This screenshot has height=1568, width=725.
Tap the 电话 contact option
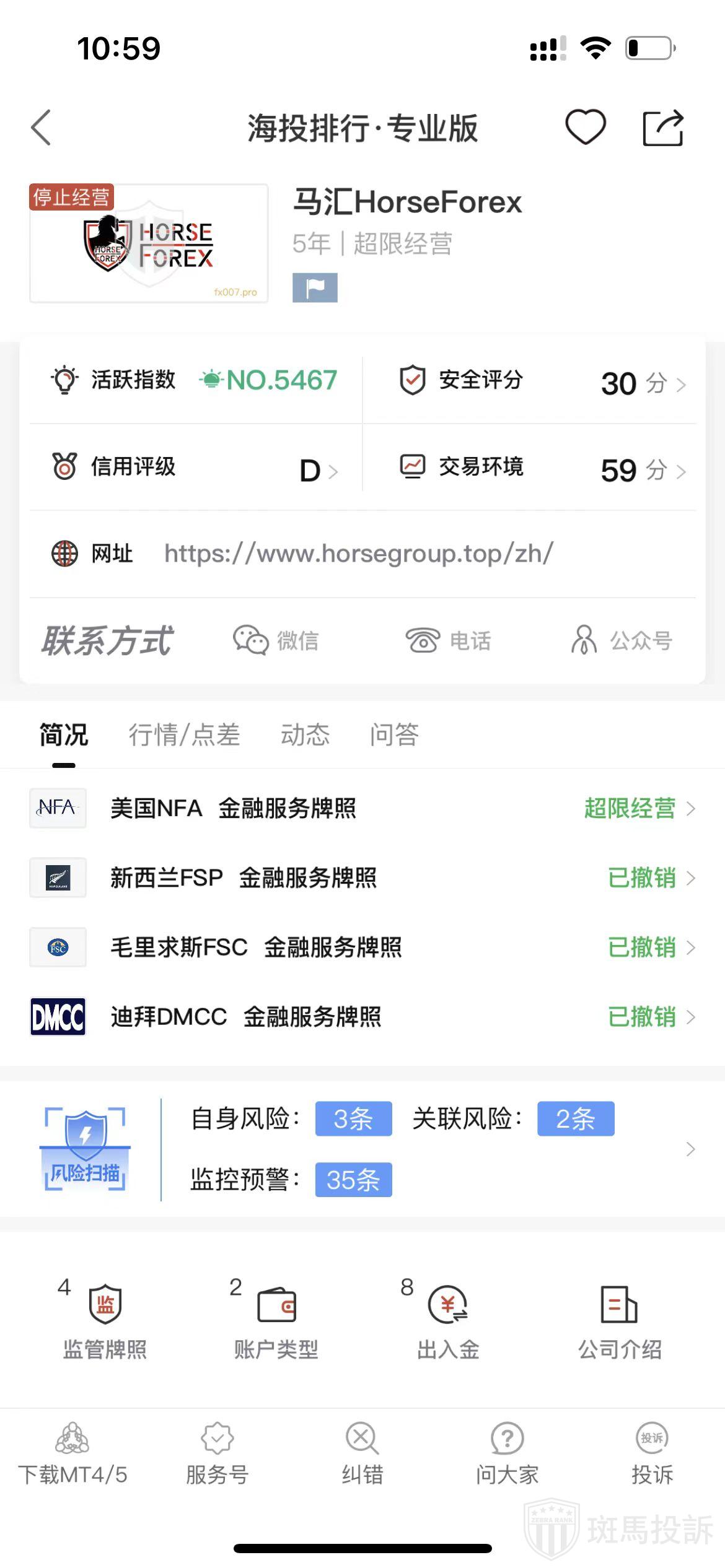click(x=448, y=640)
